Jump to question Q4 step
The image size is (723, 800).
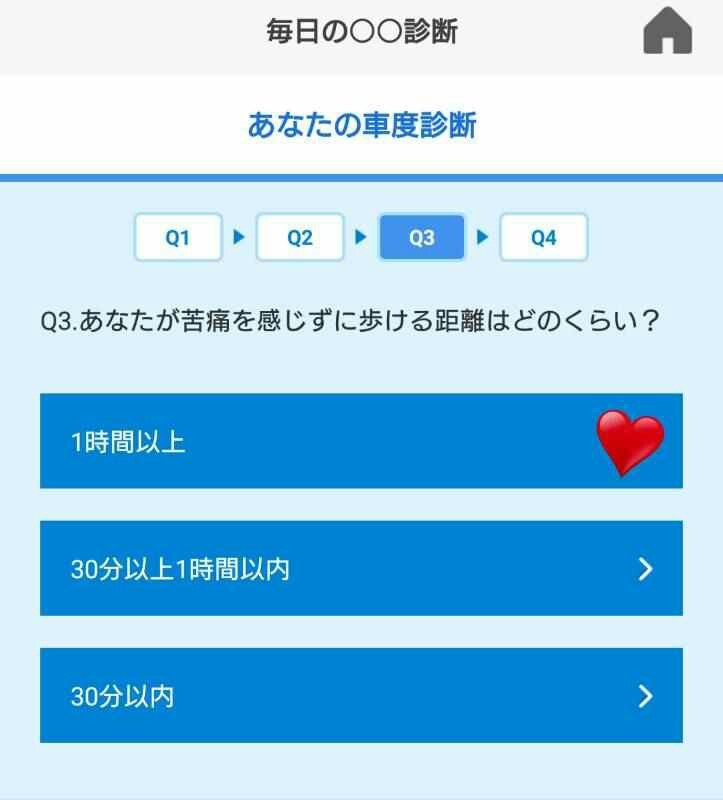coord(543,238)
